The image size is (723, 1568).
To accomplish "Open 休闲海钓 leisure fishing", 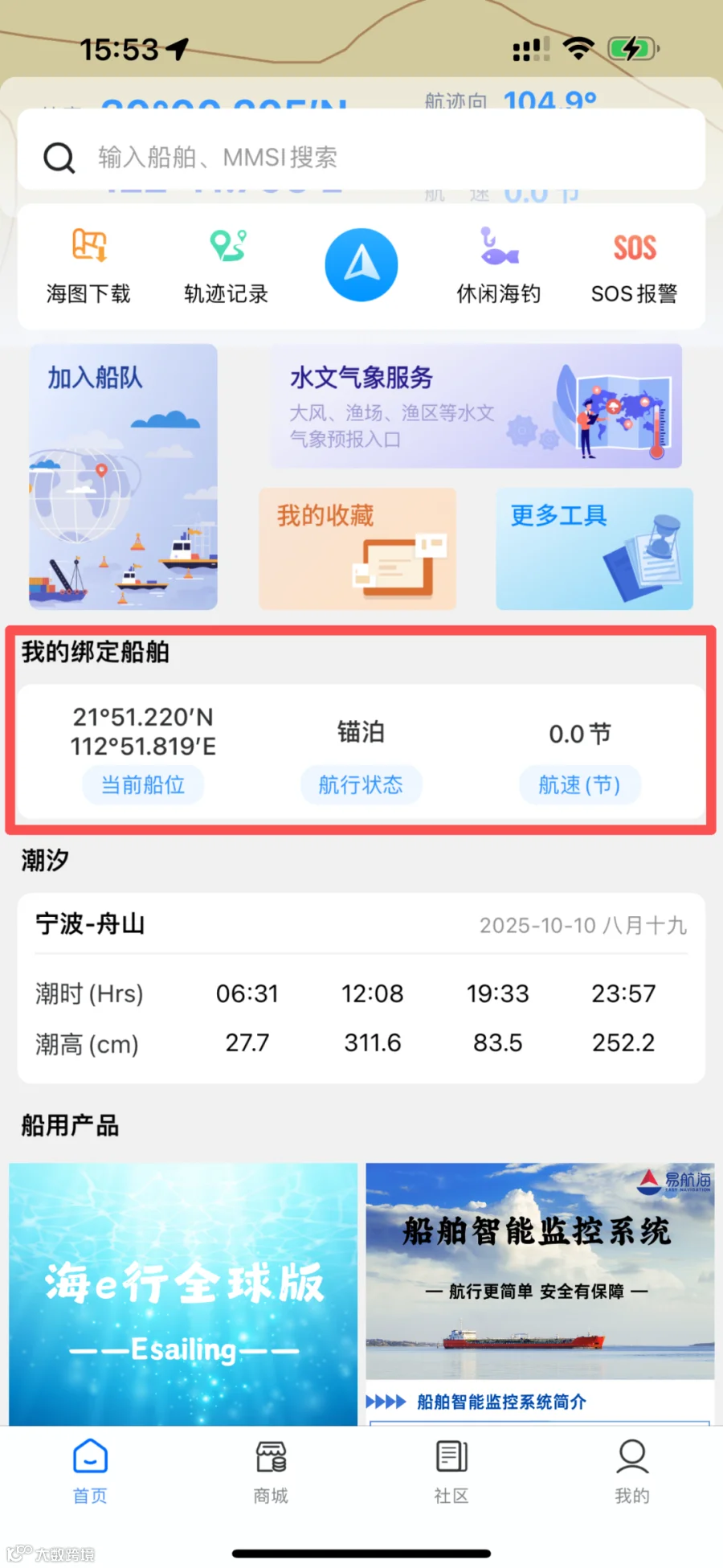I will pyautogui.click(x=498, y=266).
